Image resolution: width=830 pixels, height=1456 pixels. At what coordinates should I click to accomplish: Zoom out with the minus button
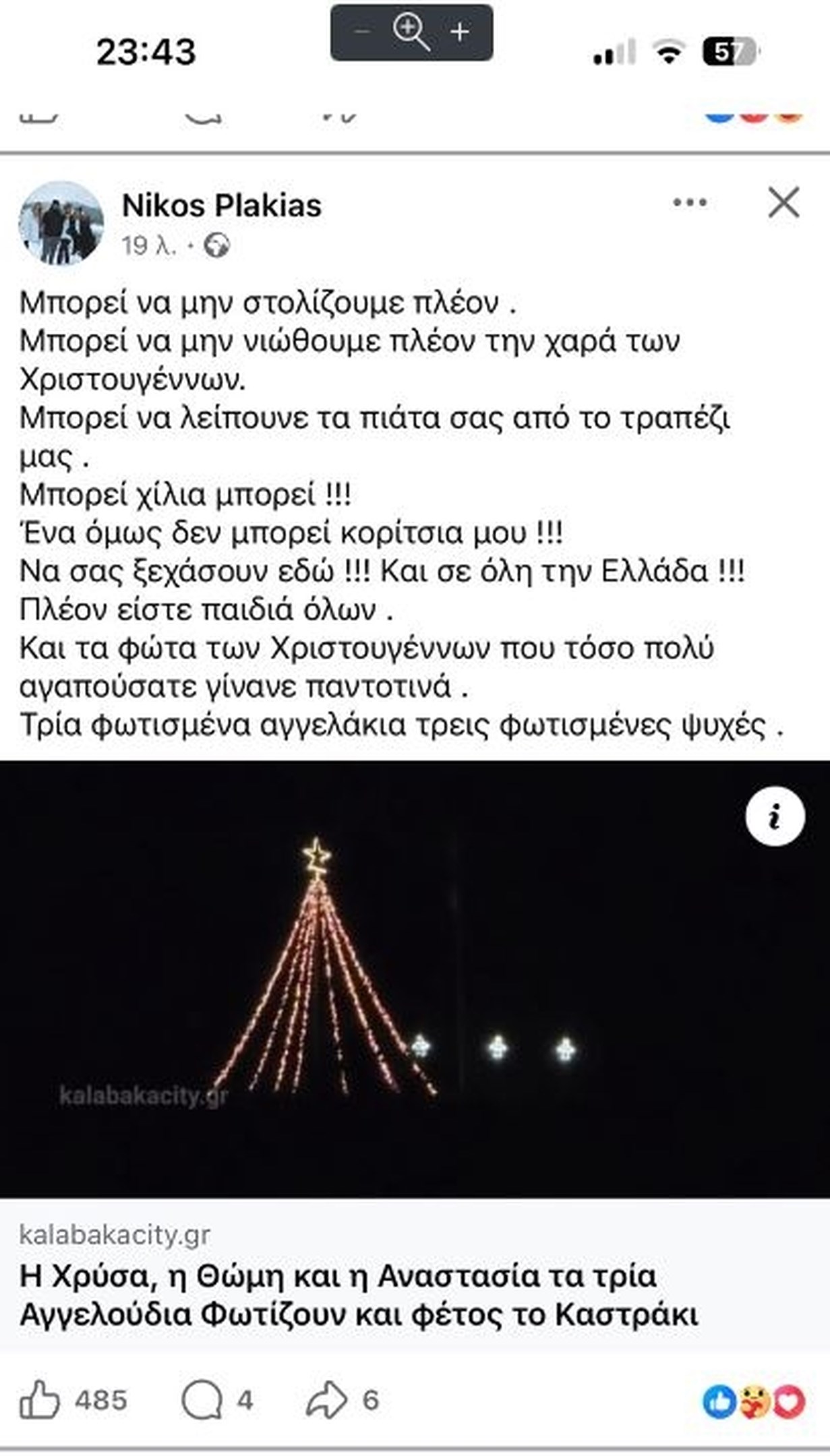click(362, 32)
